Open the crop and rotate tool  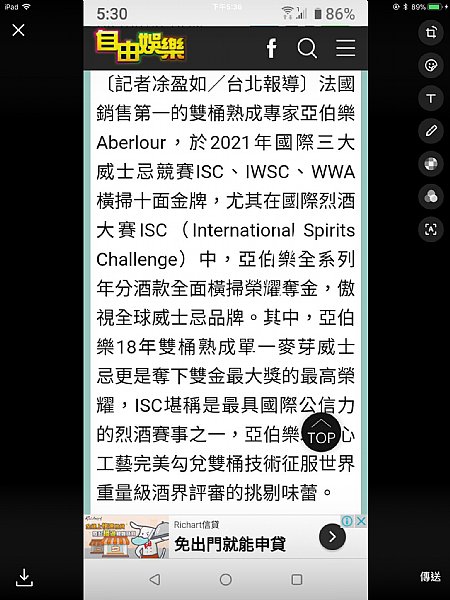(431, 33)
